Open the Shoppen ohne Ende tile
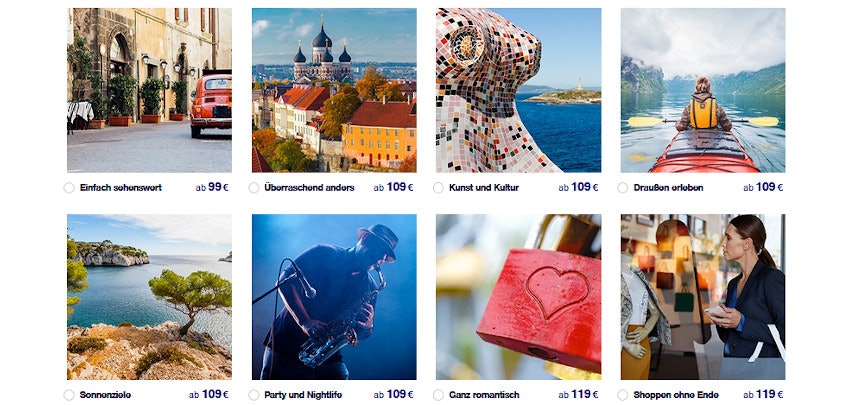The width and height of the screenshot is (850, 405). coord(703,297)
